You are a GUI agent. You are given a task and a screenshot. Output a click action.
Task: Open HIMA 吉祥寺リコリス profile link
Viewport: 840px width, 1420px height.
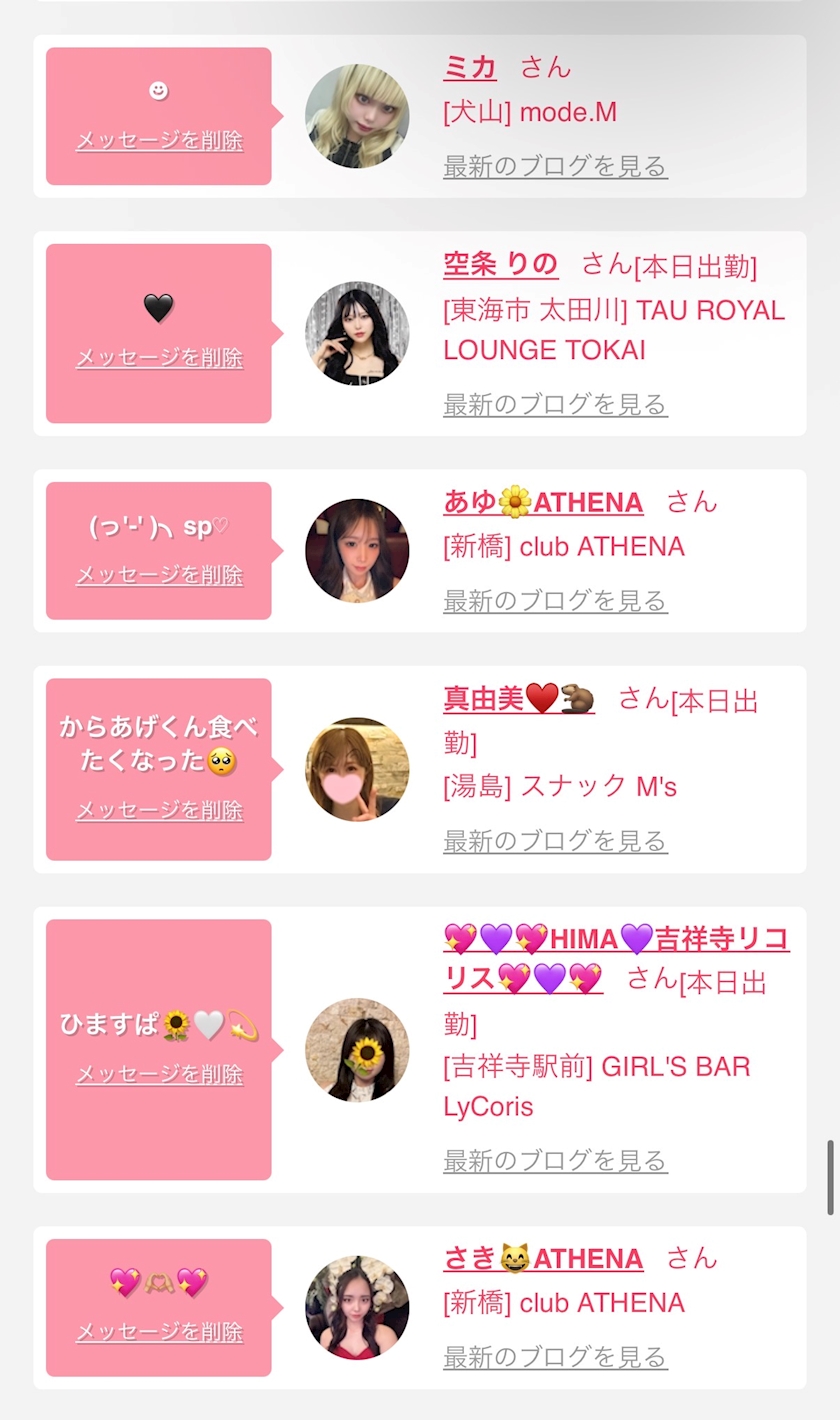[x=616, y=958]
